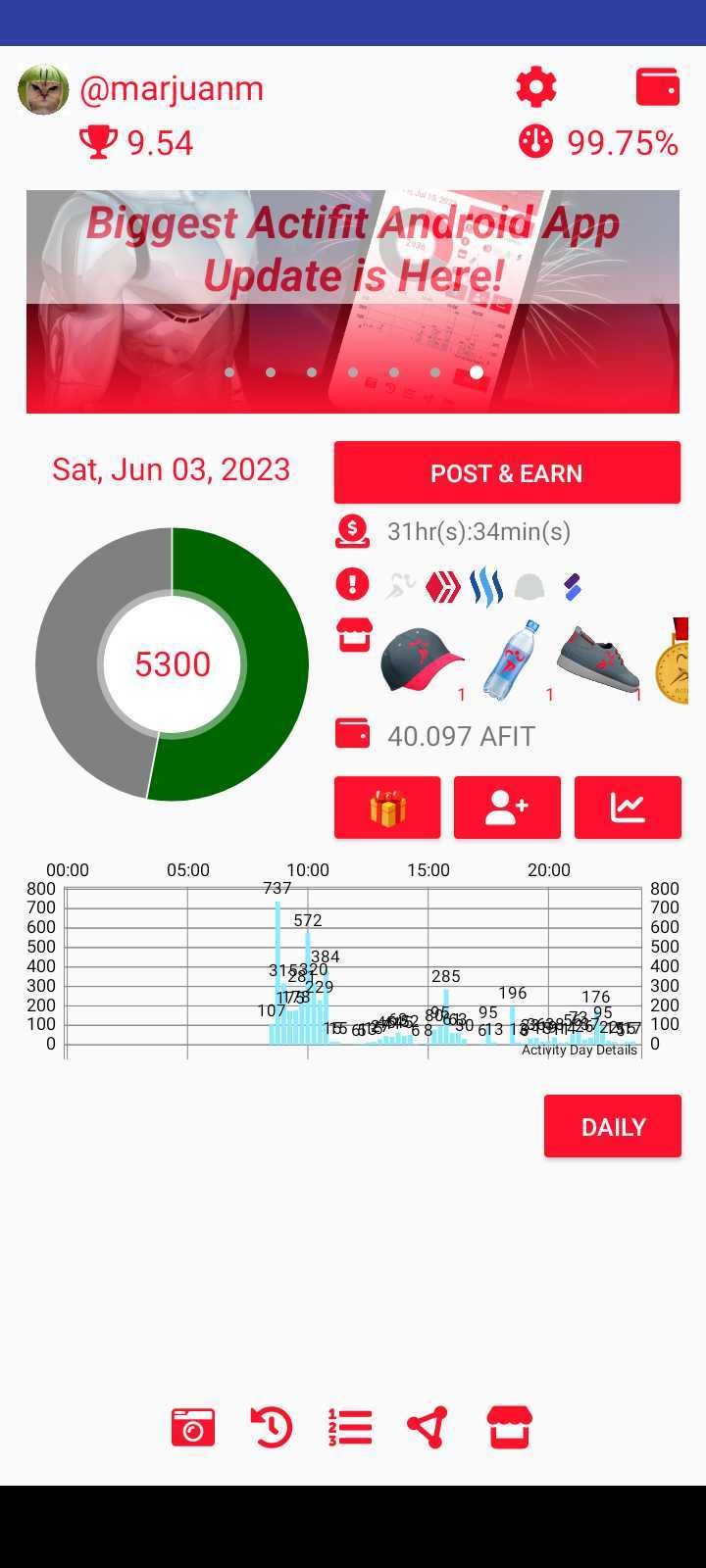This screenshot has height=1568, width=706.
Task: Select the water bottle gadget
Action: pos(512,660)
